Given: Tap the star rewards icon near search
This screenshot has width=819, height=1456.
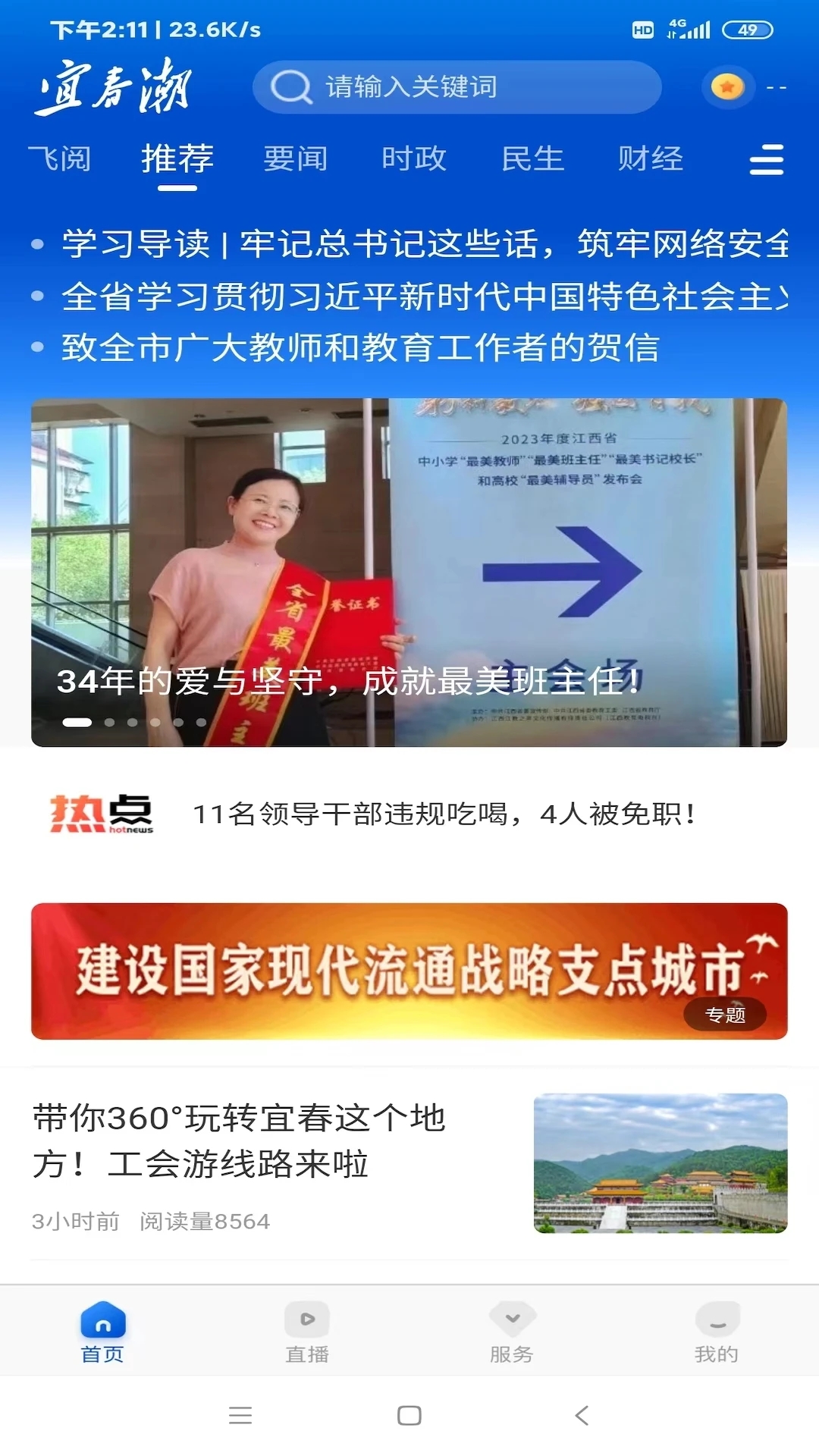Looking at the screenshot, I should pos(727,86).
